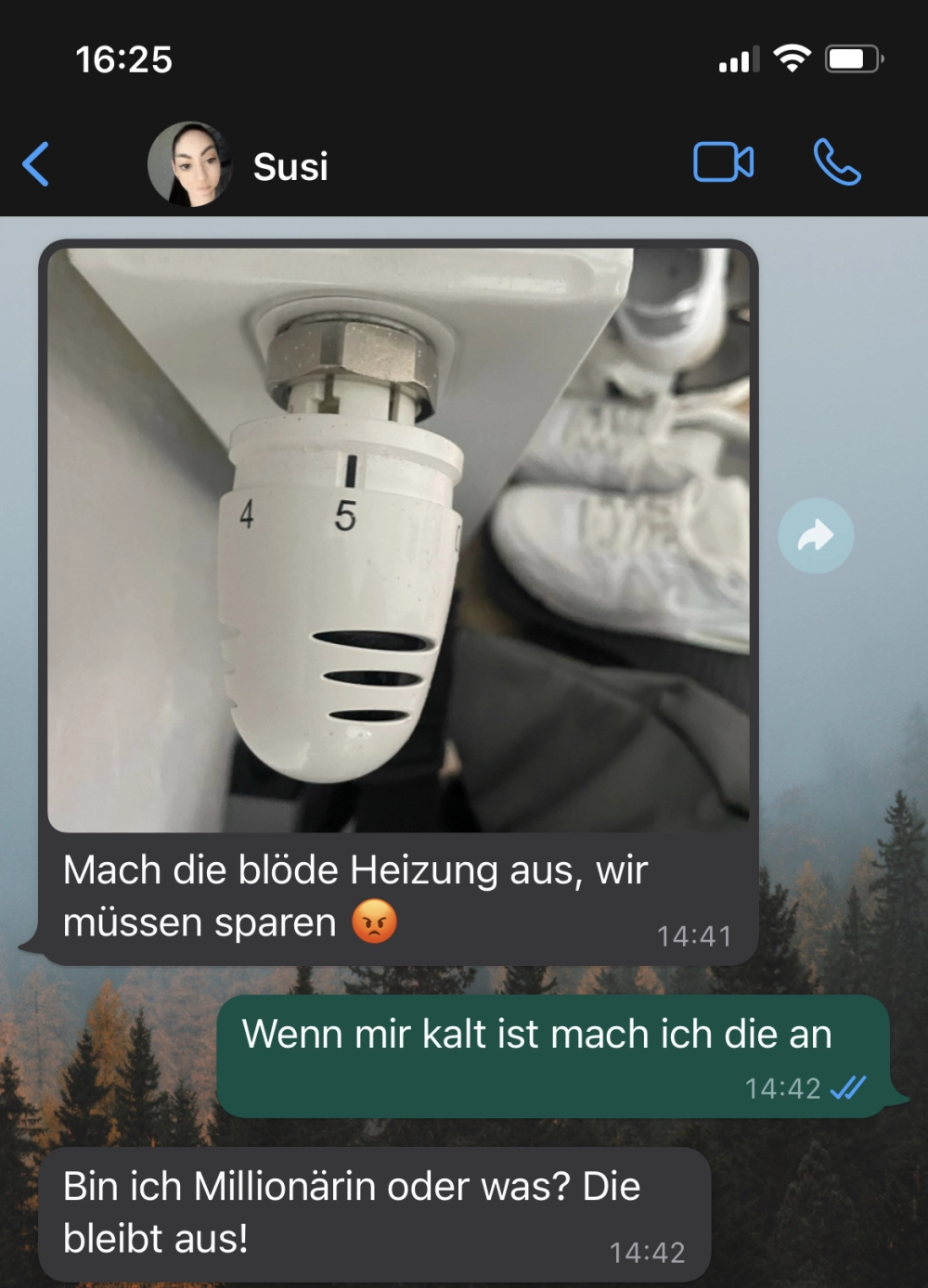Open Susi's contact profile

(x=290, y=166)
